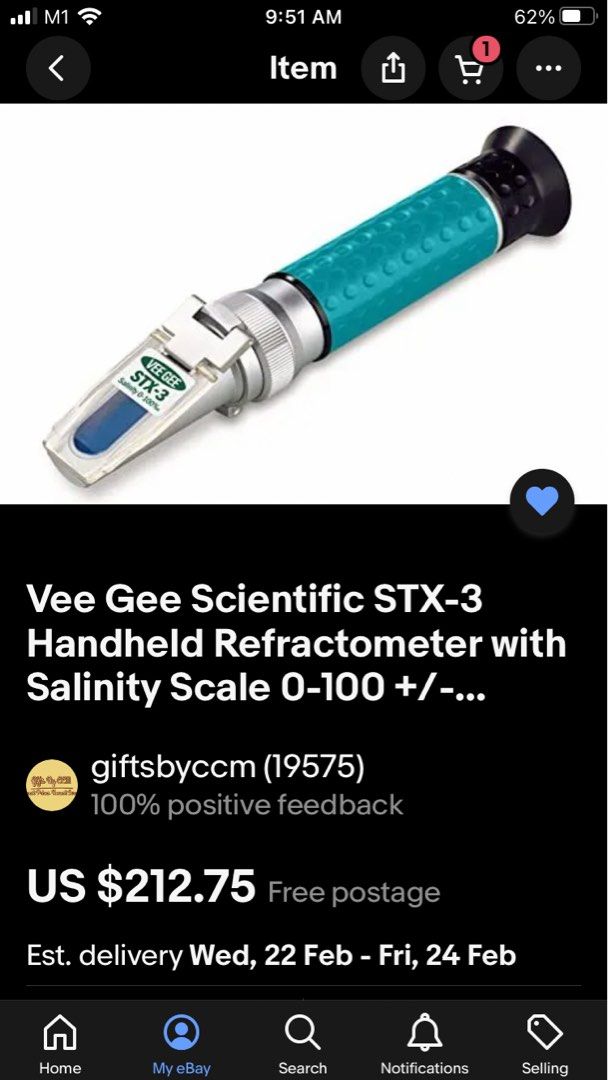Open the My eBay tab
The height and width of the screenshot is (1080, 608).
coord(181,1043)
